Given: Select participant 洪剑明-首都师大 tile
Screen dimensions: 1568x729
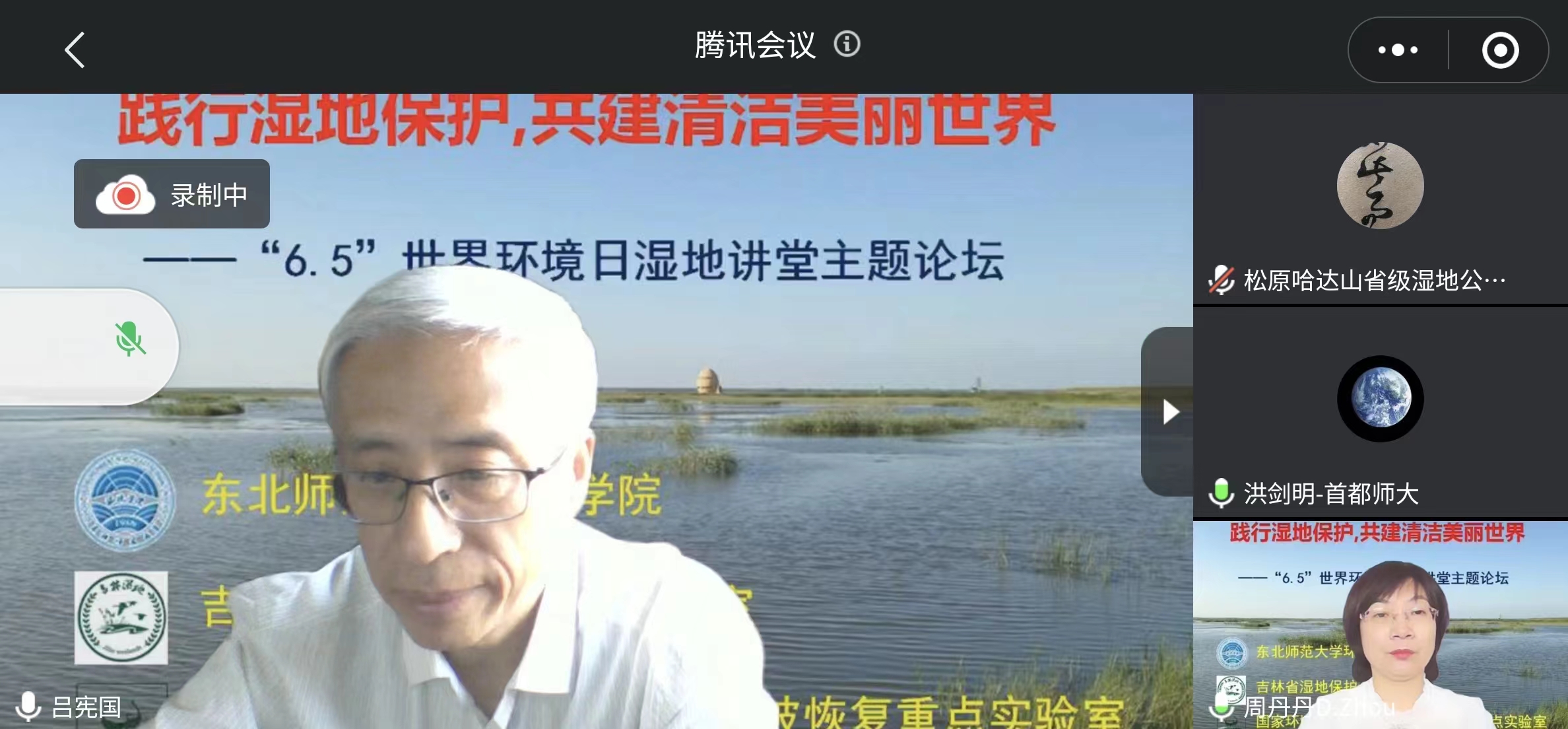Looking at the screenshot, I should point(1380,413).
